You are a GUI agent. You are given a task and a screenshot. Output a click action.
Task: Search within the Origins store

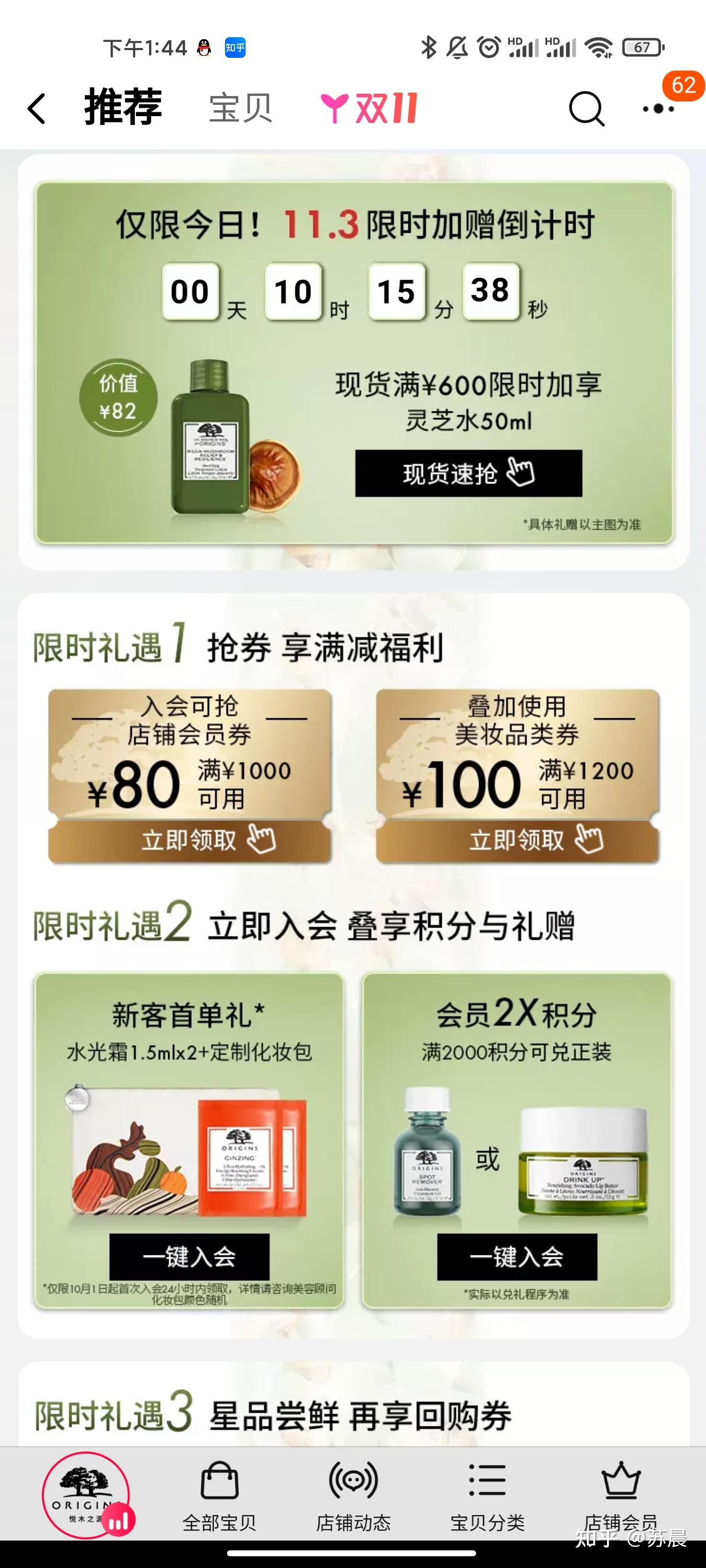(586, 109)
